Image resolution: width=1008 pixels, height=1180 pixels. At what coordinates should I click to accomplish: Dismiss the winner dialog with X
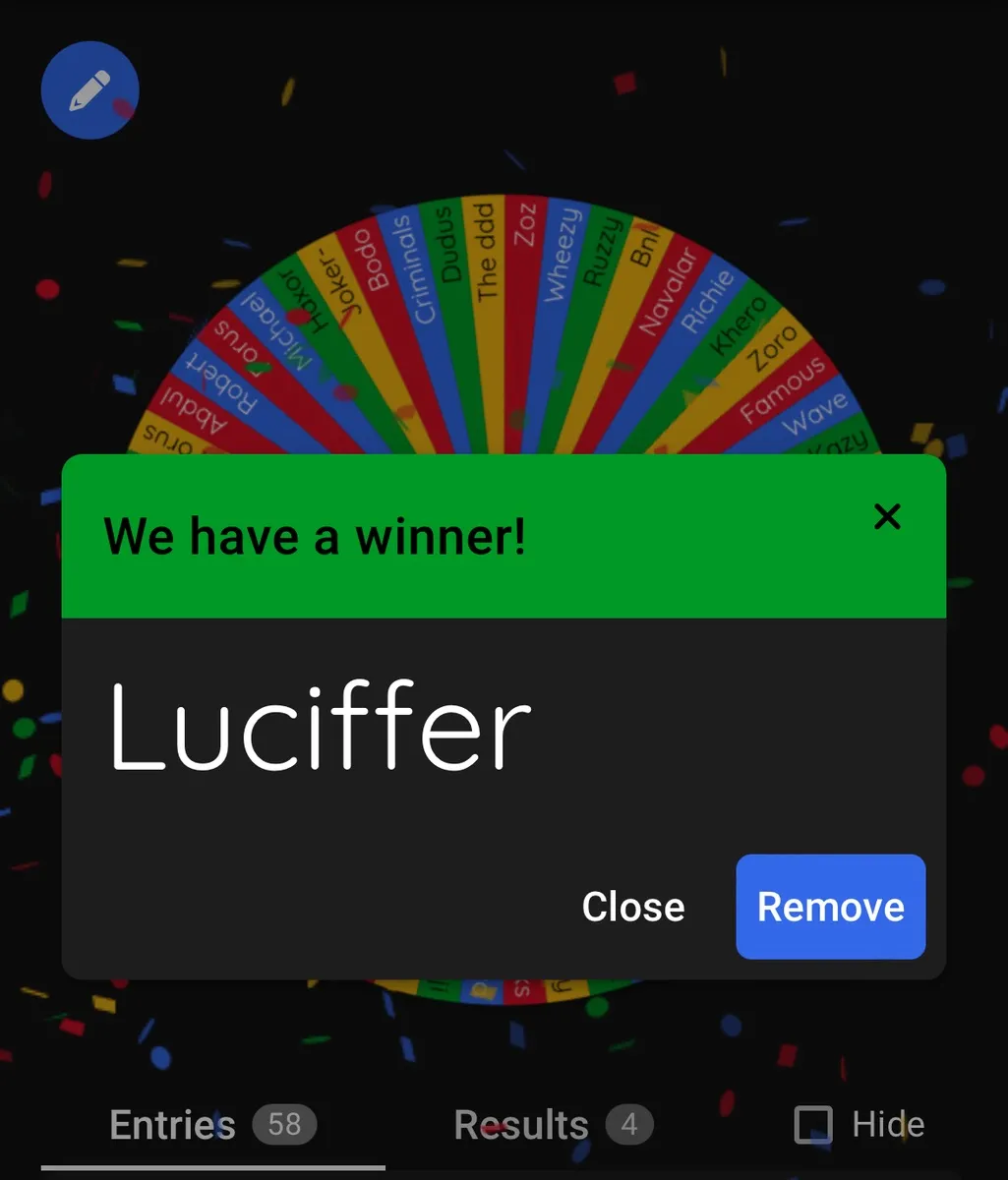[887, 516]
